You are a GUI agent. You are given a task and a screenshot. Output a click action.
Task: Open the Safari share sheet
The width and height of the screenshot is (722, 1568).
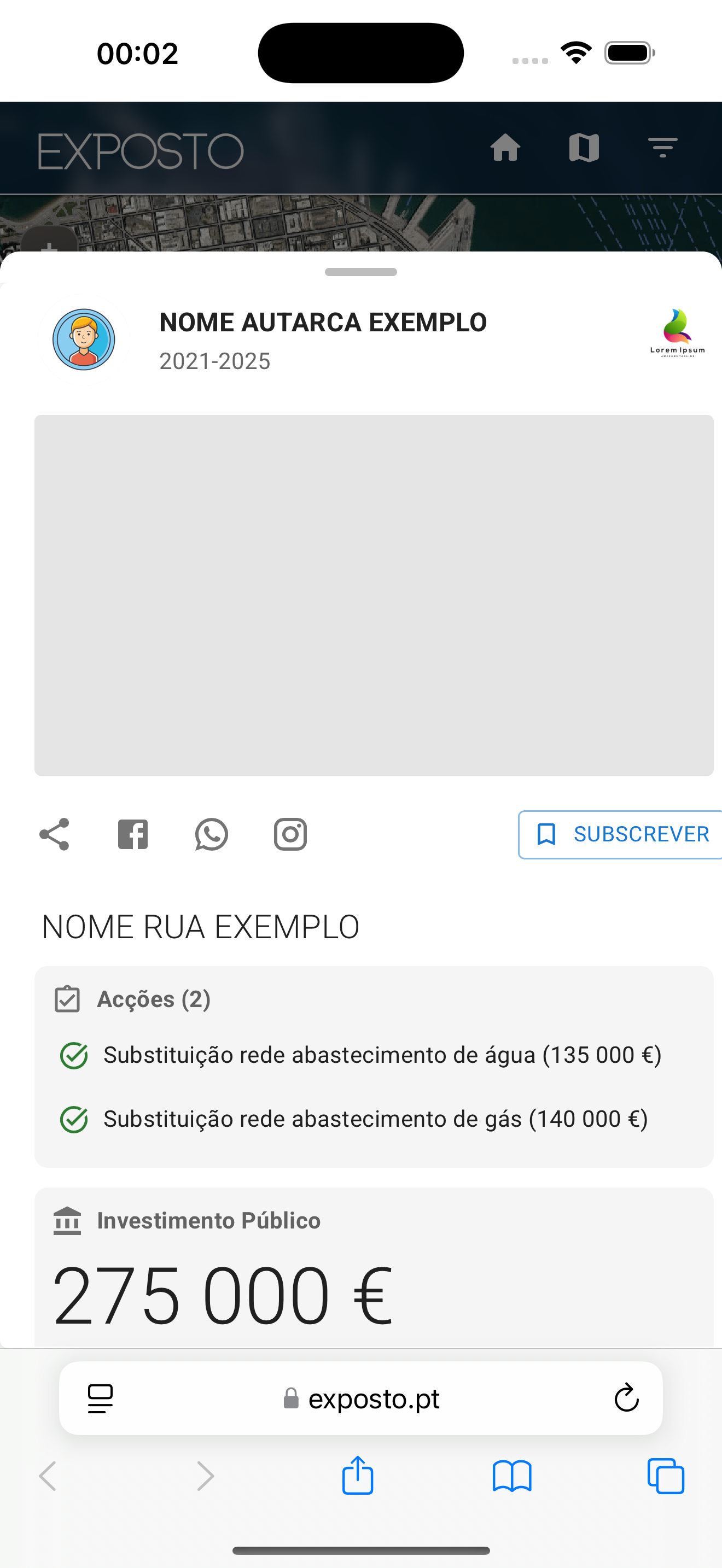(357, 1476)
